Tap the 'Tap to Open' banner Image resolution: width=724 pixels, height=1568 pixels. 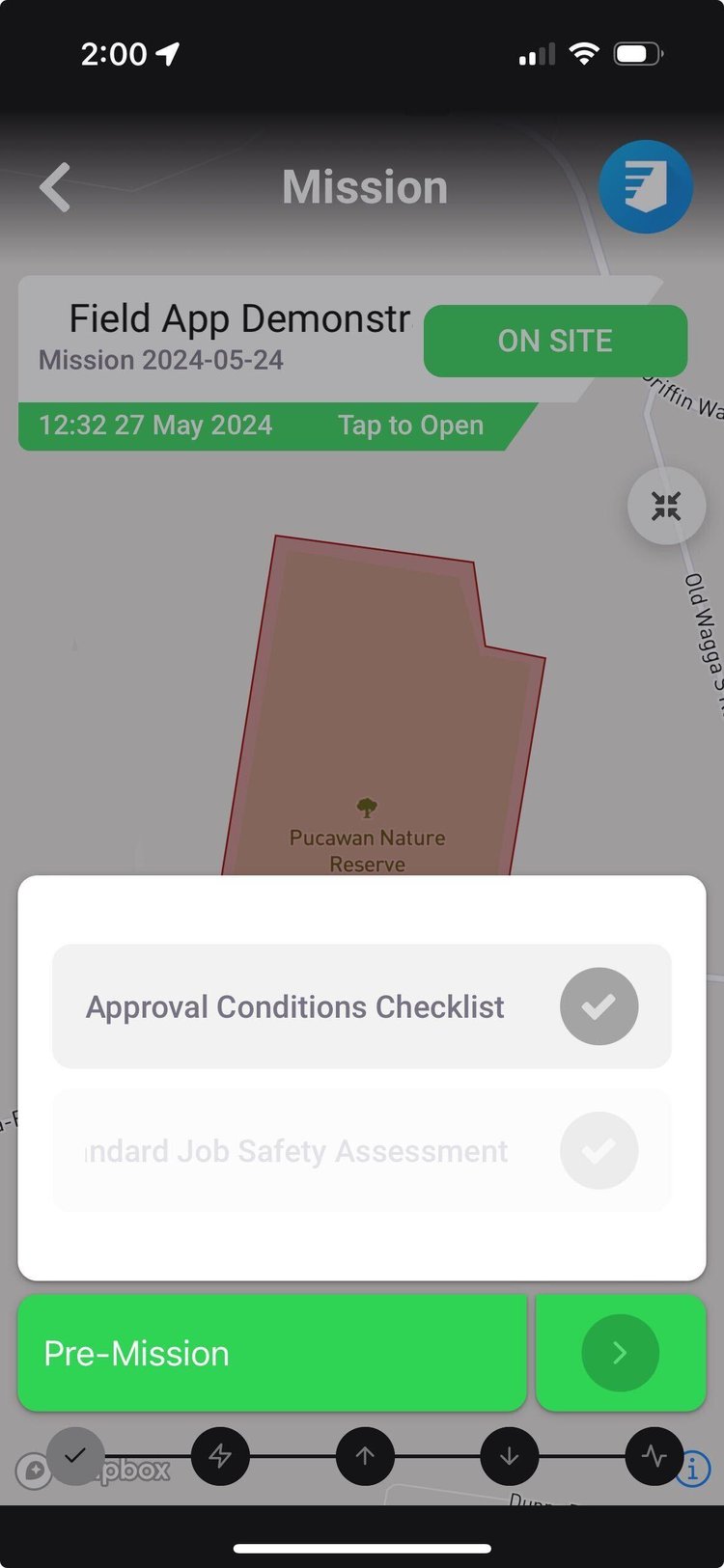[409, 425]
